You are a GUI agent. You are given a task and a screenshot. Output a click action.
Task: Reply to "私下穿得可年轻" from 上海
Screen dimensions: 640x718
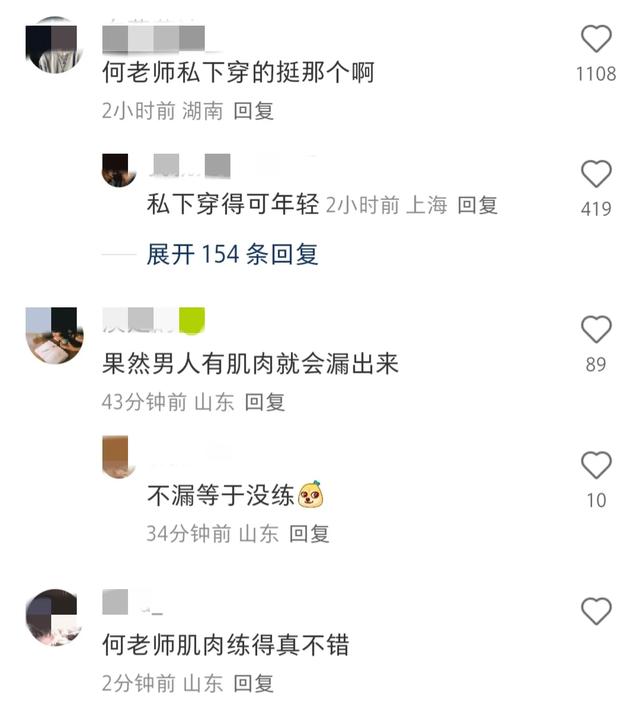click(477, 205)
